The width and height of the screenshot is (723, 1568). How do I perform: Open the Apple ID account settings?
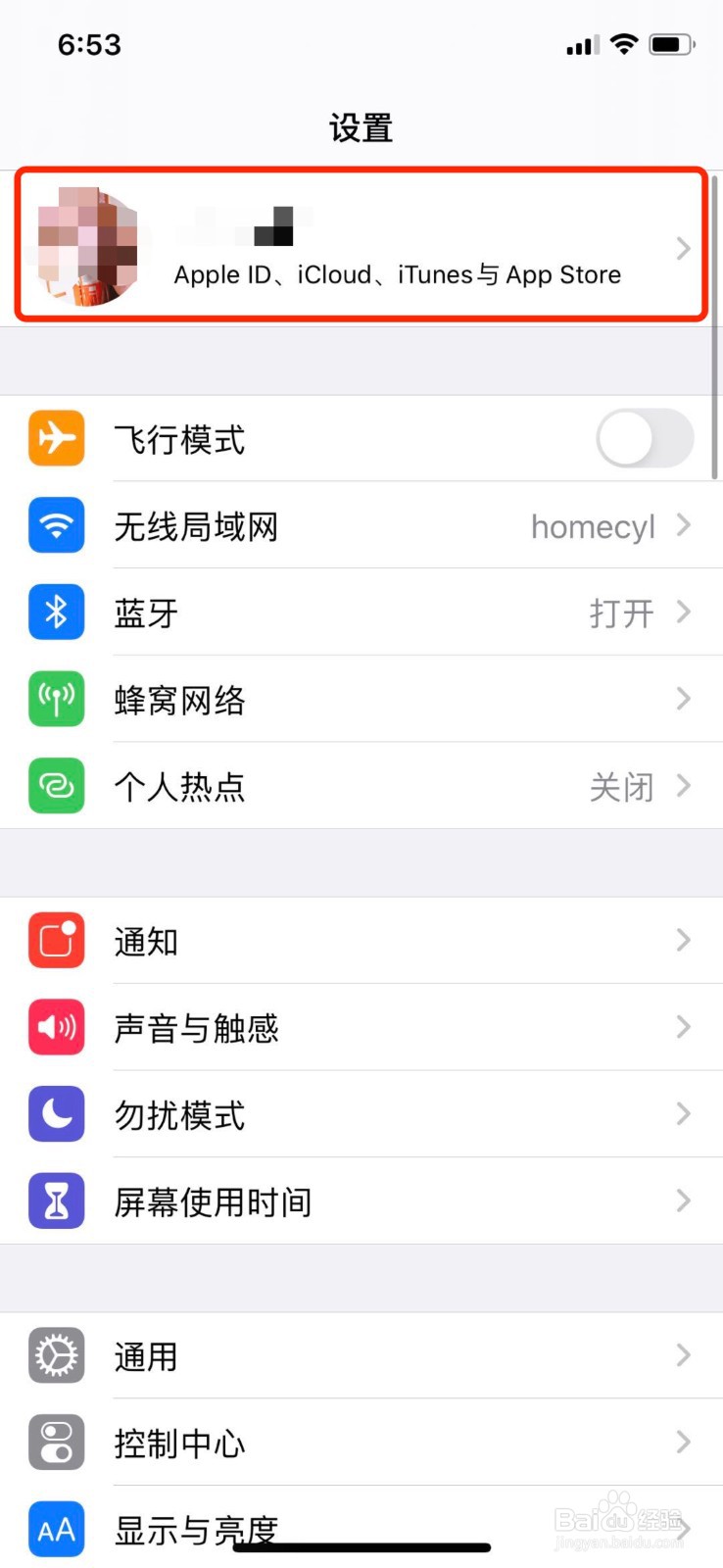pos(361,247)
